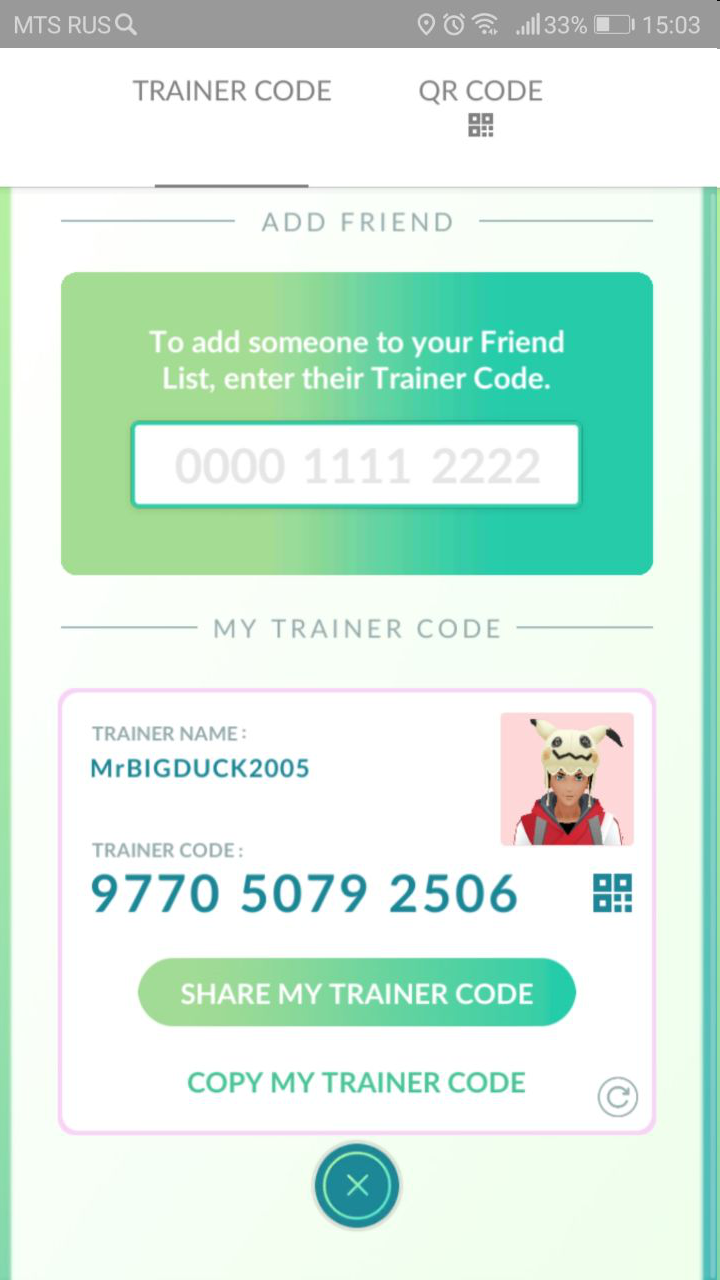This screenshot has width=720, height=1280.
Task: Regenerate trainer code with the refresh icon
Action: (x=617, y=1097)
